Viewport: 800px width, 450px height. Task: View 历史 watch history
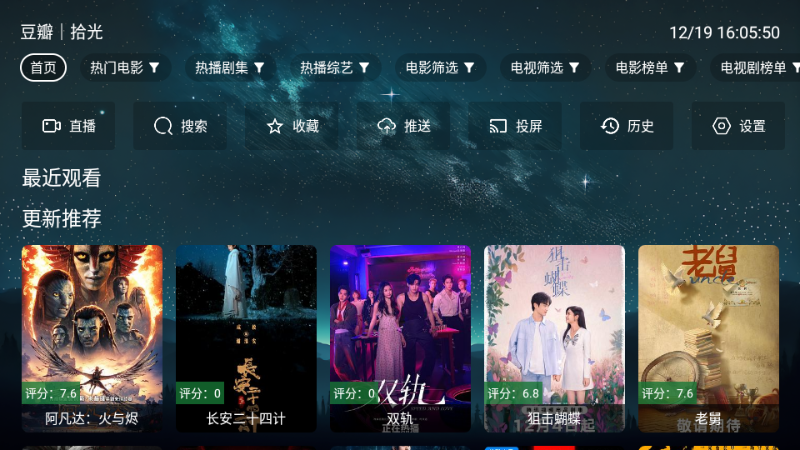[x=627, y=126]
